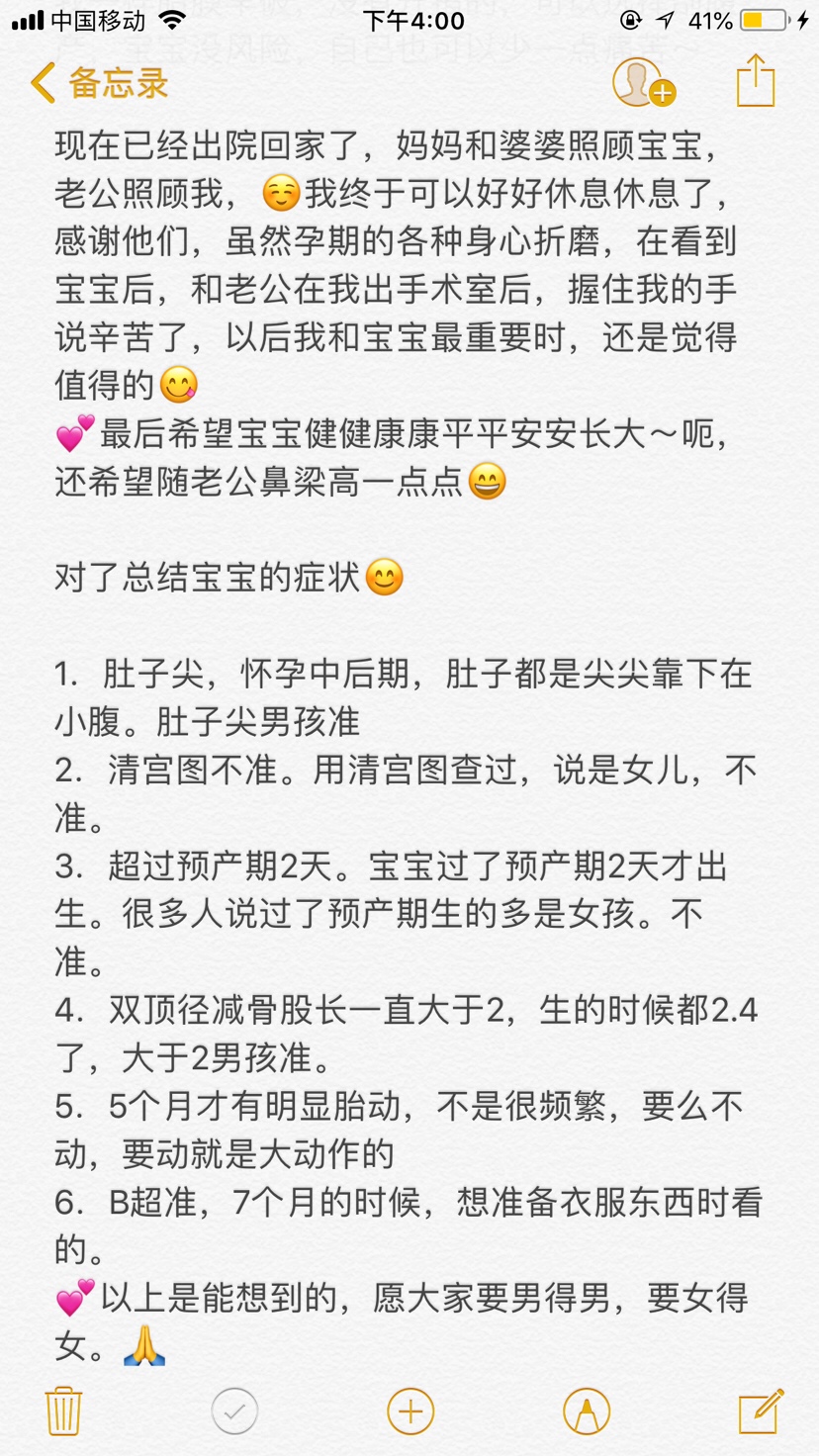Go back to the 备忘录 notes list

pos(99,83)
